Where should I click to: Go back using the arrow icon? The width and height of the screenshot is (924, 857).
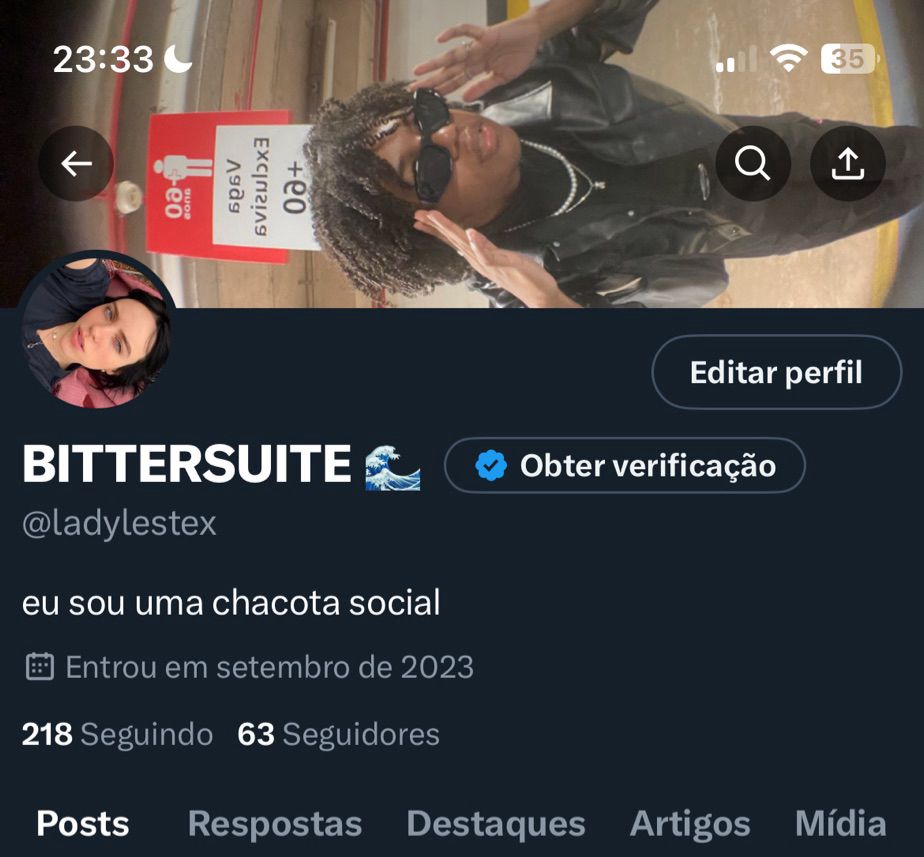point(76,165)
